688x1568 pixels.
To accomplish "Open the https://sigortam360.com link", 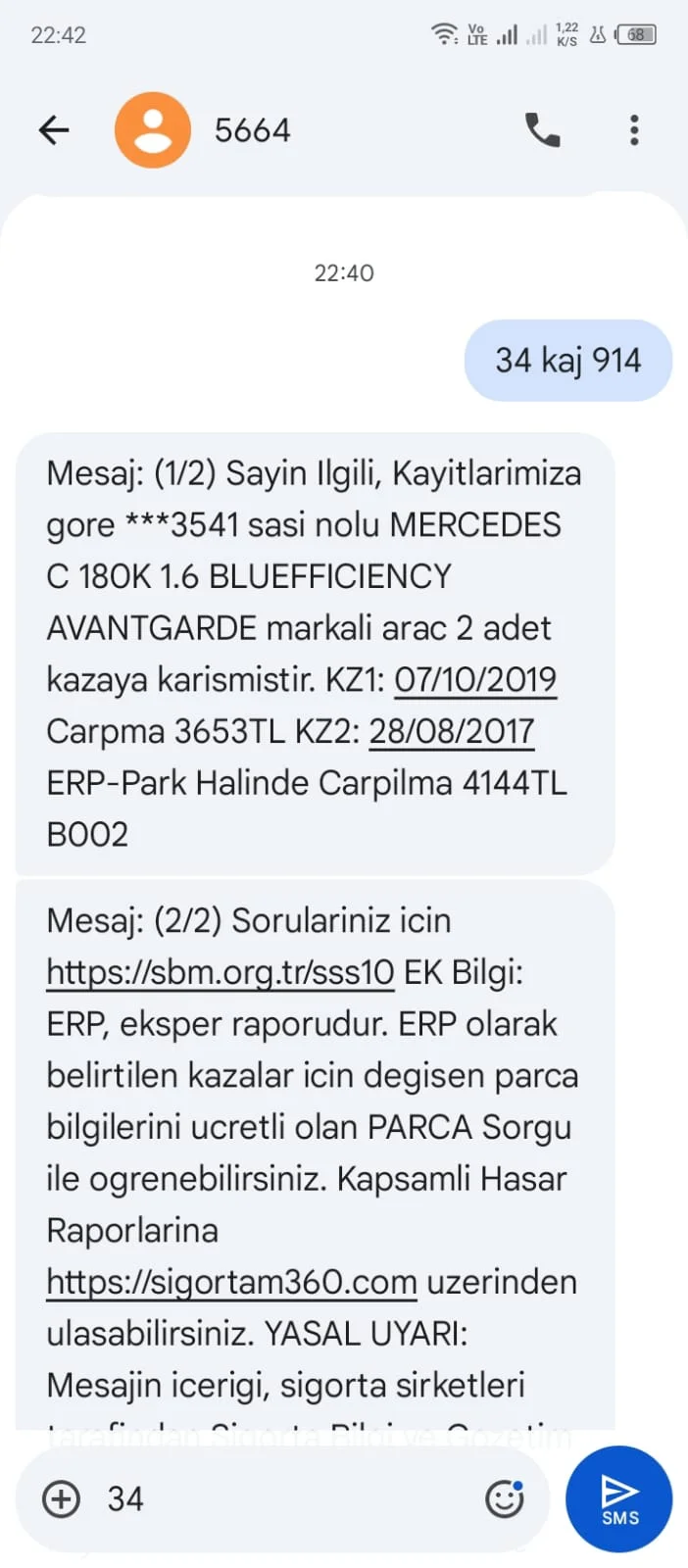I will [x=231, y=1282].
